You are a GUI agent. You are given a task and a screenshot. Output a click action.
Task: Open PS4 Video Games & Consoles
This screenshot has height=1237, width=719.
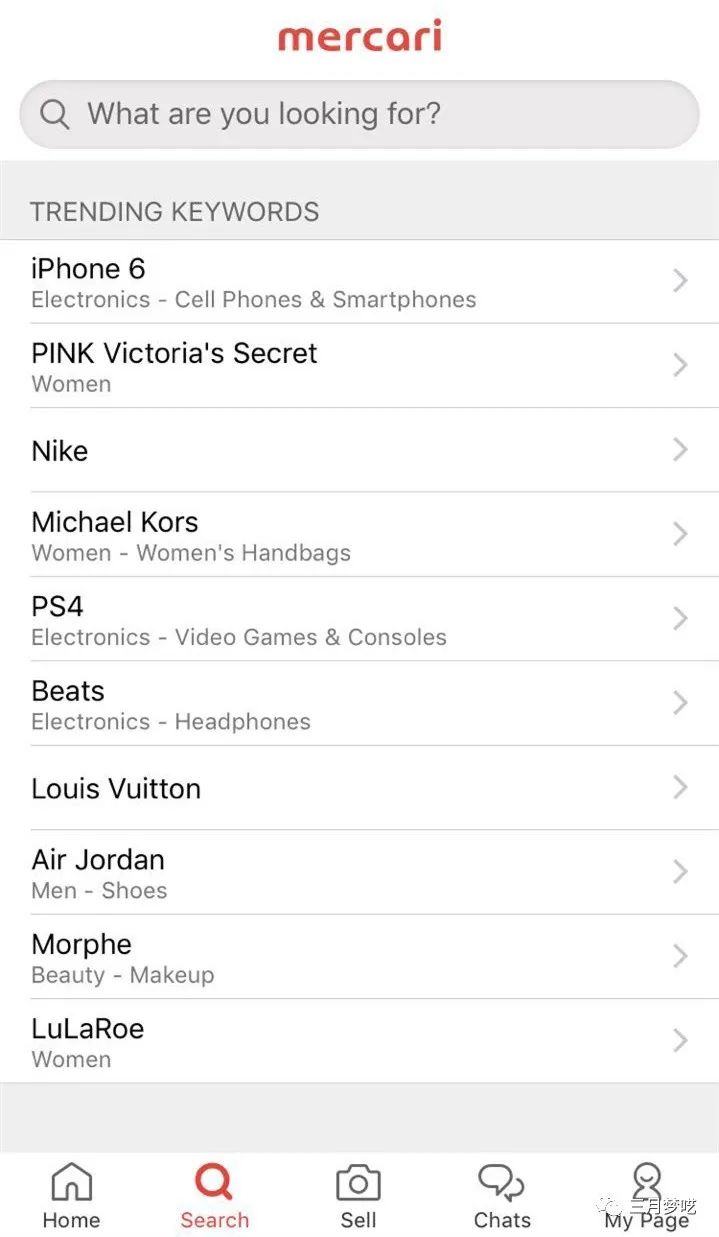tap(360, 619)
